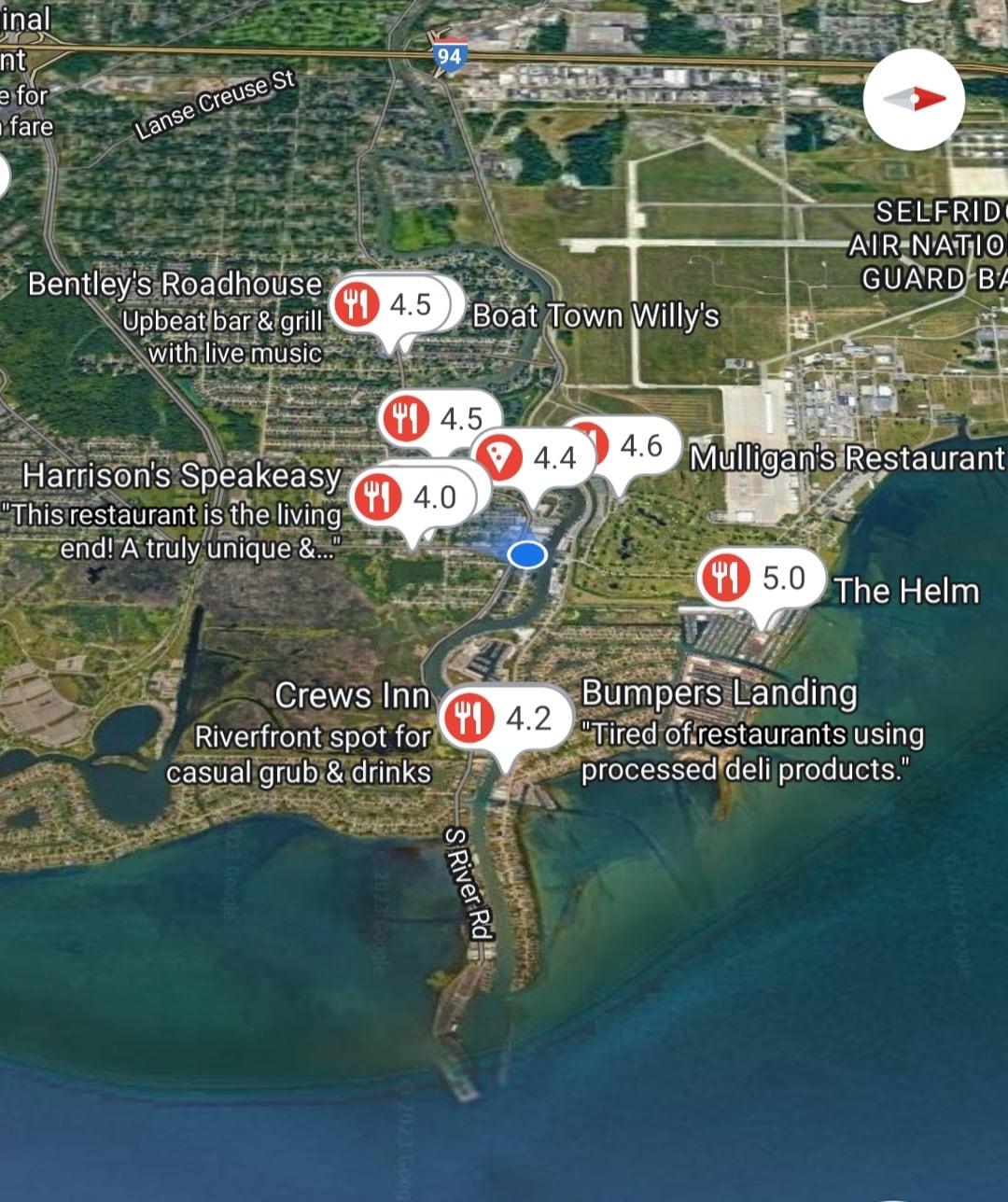Tap the compass to reorient the map
1008x1202 pixels.
pos(914,99)
